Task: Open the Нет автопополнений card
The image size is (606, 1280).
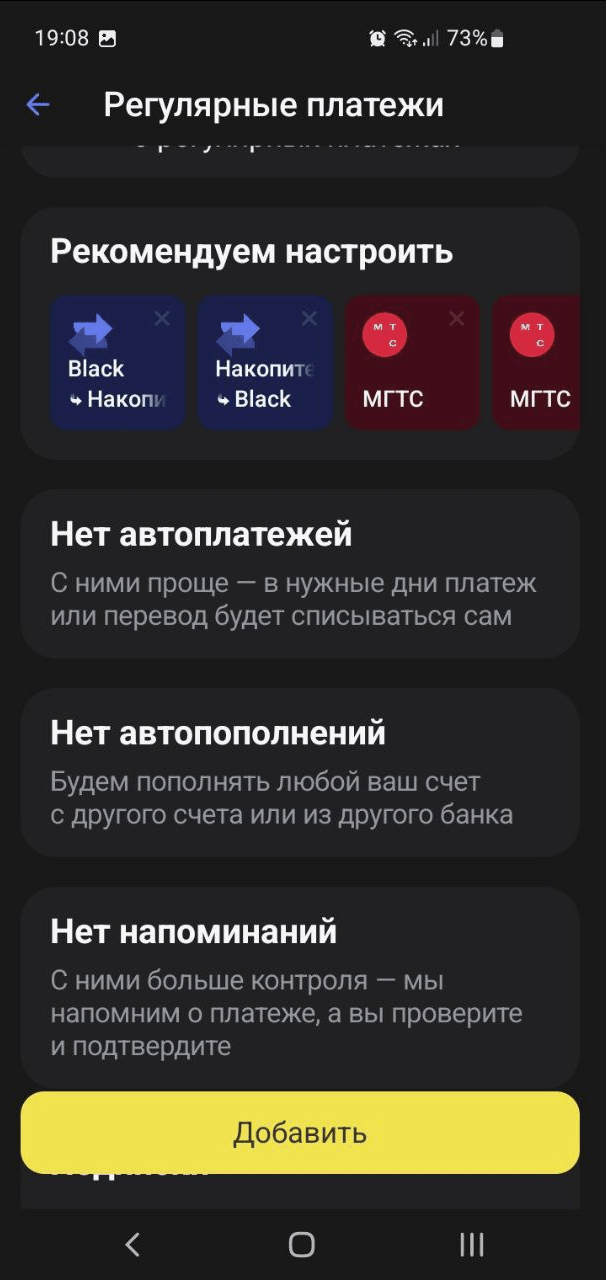Action: 300,771
